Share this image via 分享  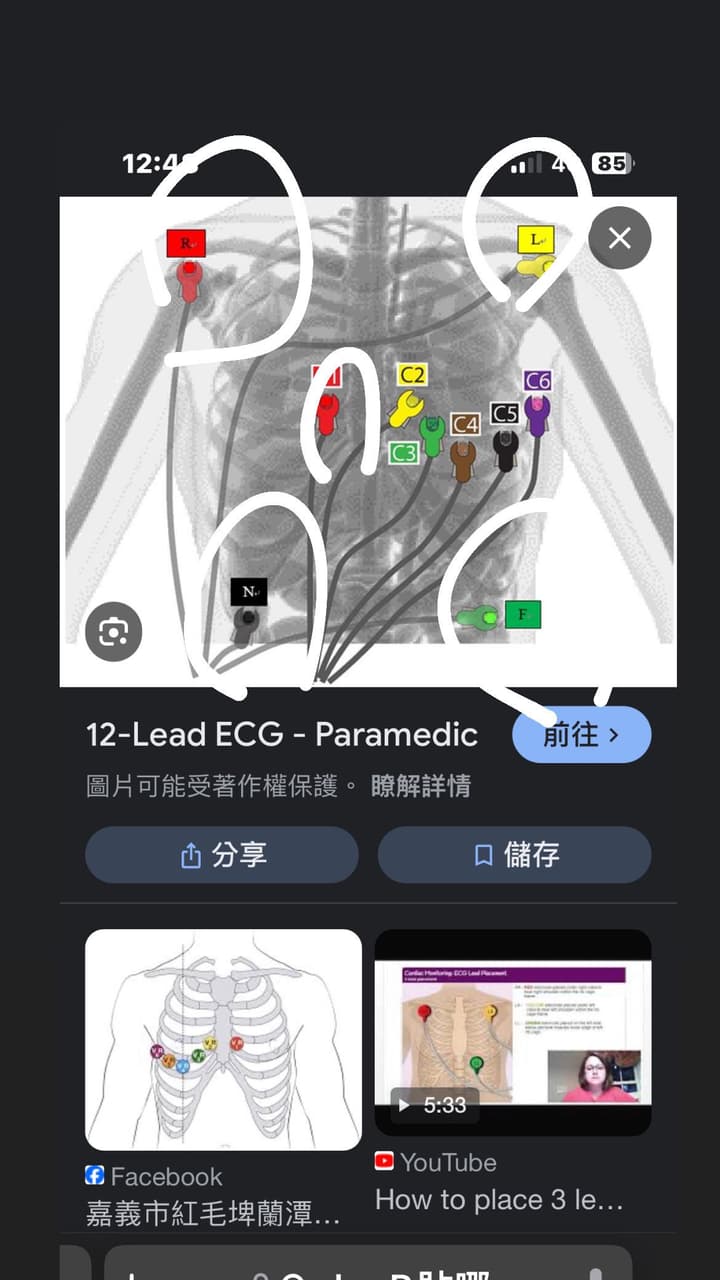tap(222, 855)
